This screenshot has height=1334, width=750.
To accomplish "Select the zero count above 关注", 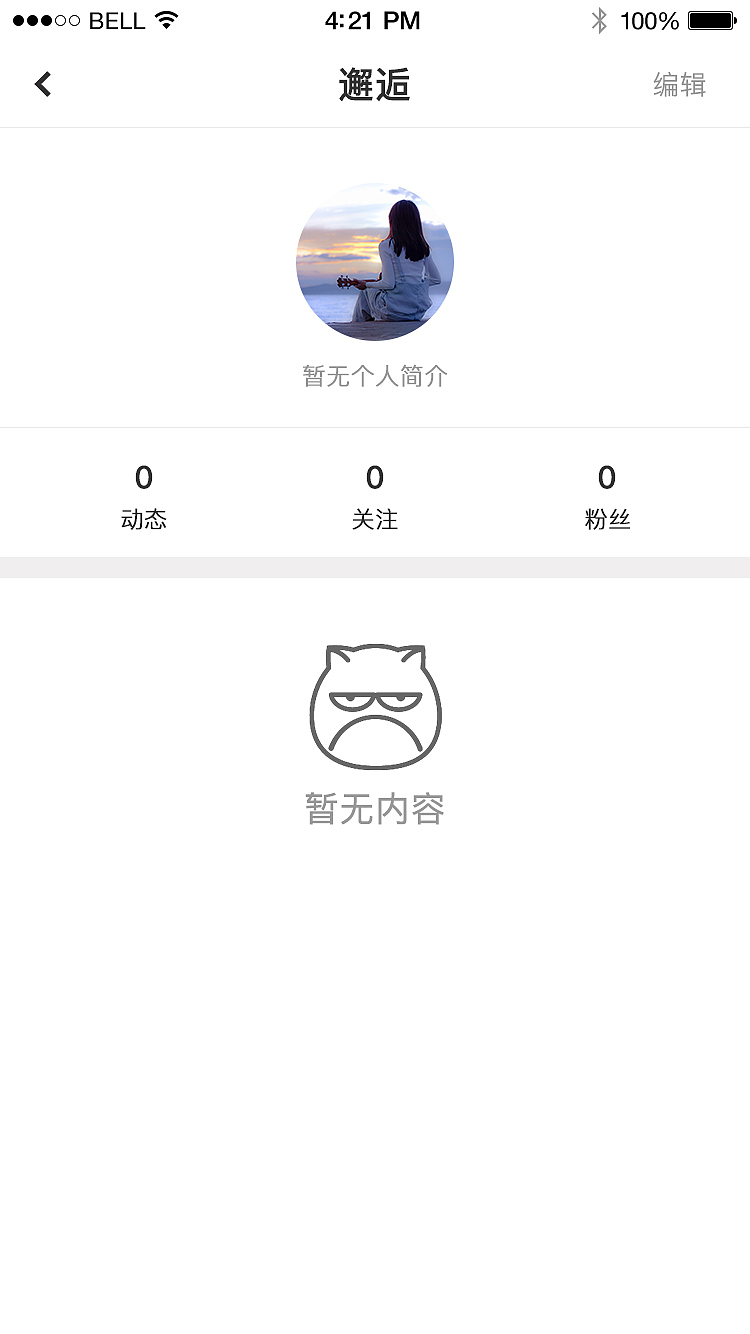I will [x=375, y=478].
